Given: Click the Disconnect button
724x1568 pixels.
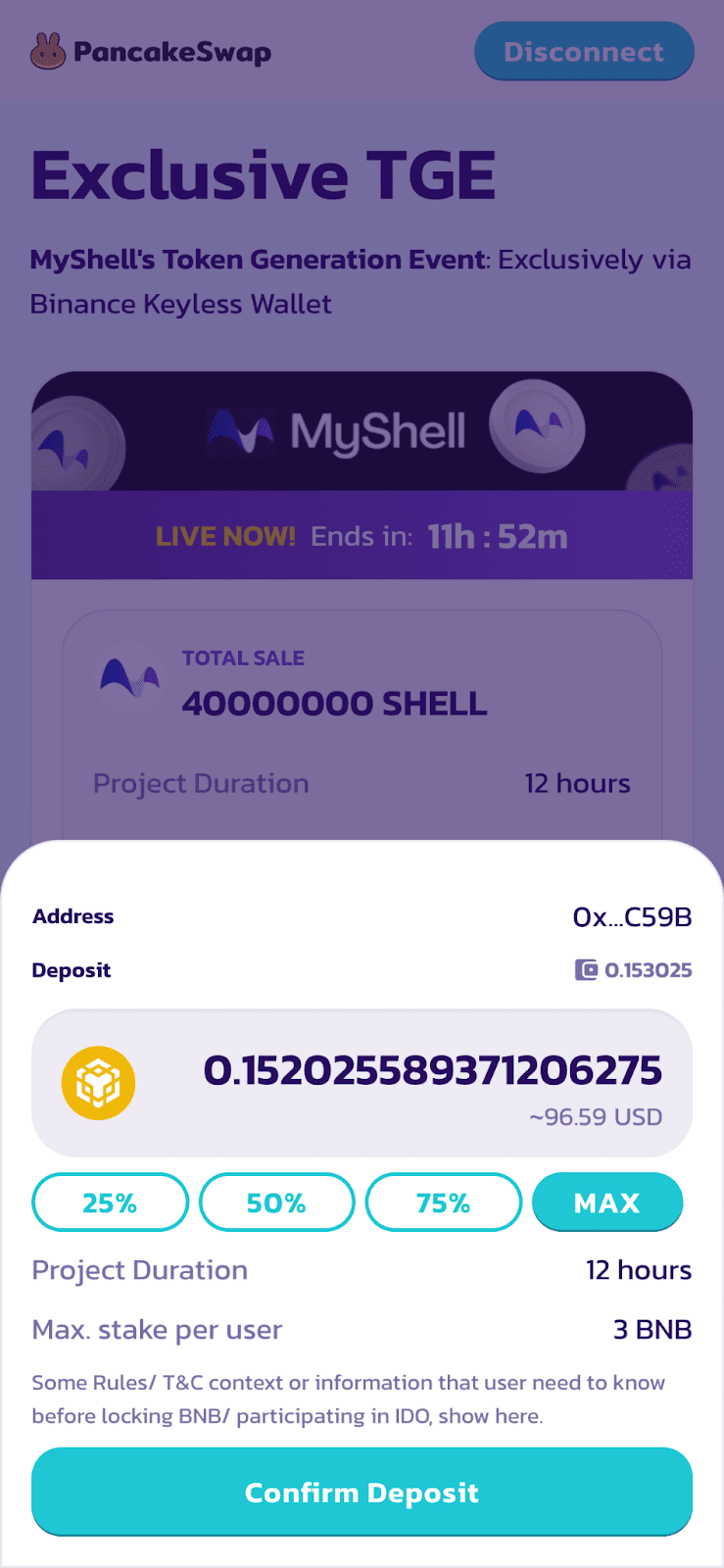Looking at the screenshot, I should [584, 51].
